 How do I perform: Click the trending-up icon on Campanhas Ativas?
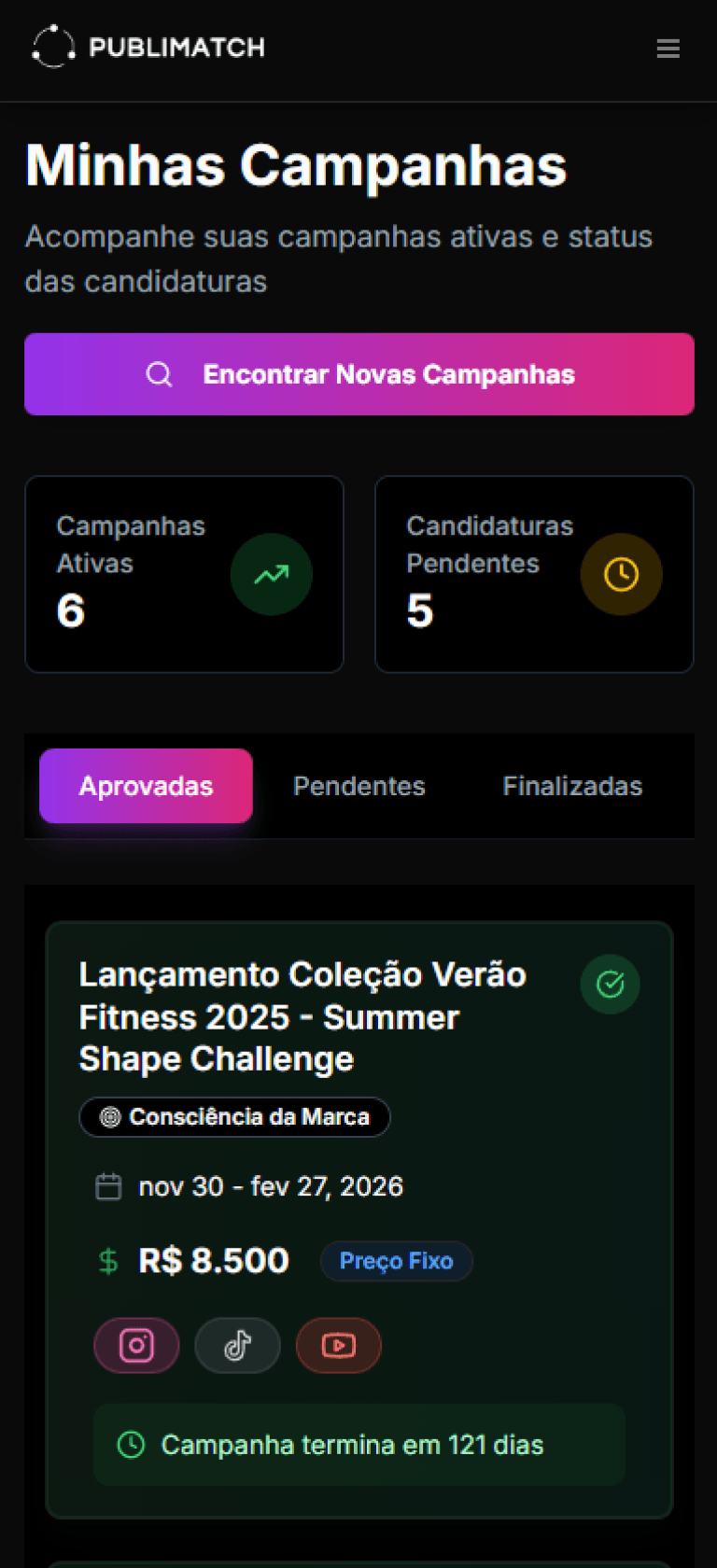[272, 575]
